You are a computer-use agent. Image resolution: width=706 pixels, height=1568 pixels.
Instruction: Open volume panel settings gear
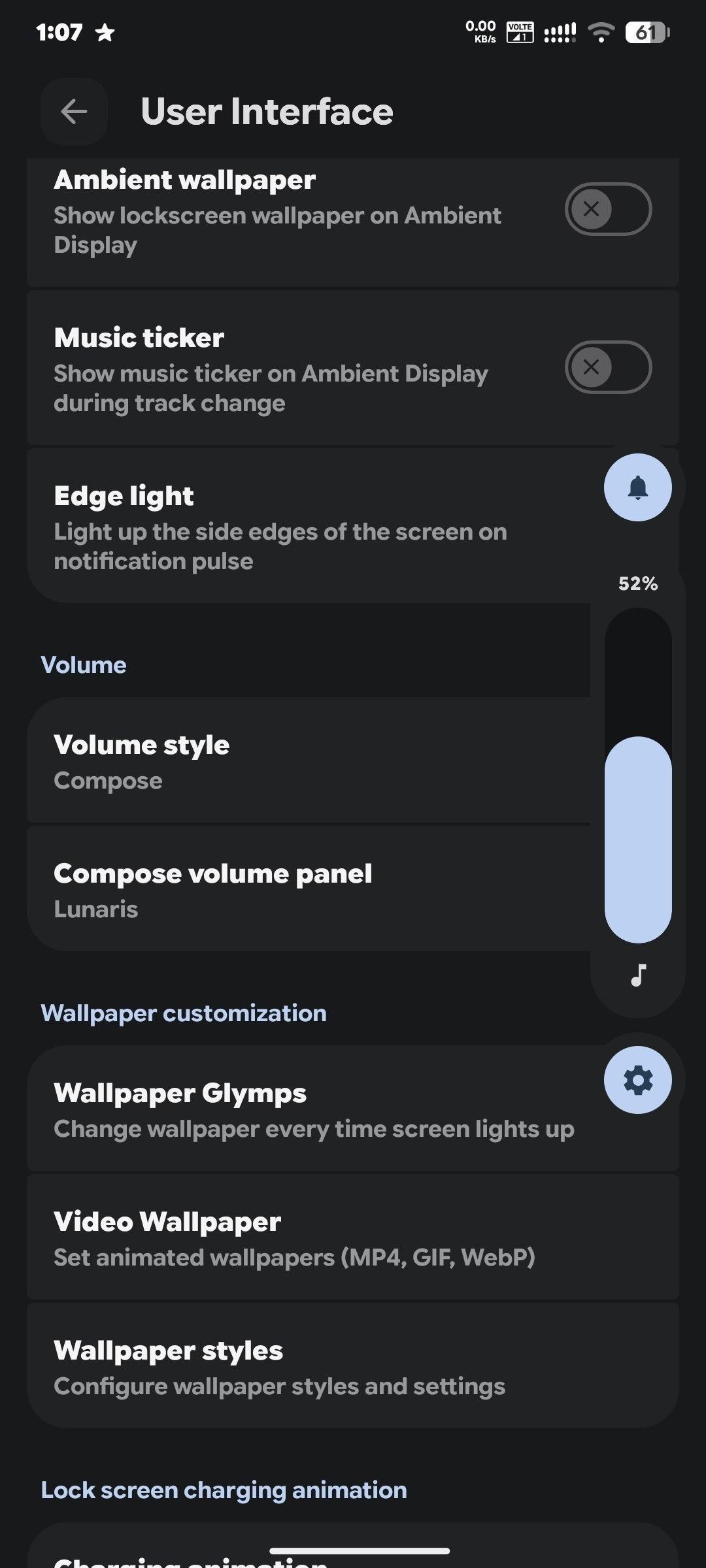click(638, 1081)
